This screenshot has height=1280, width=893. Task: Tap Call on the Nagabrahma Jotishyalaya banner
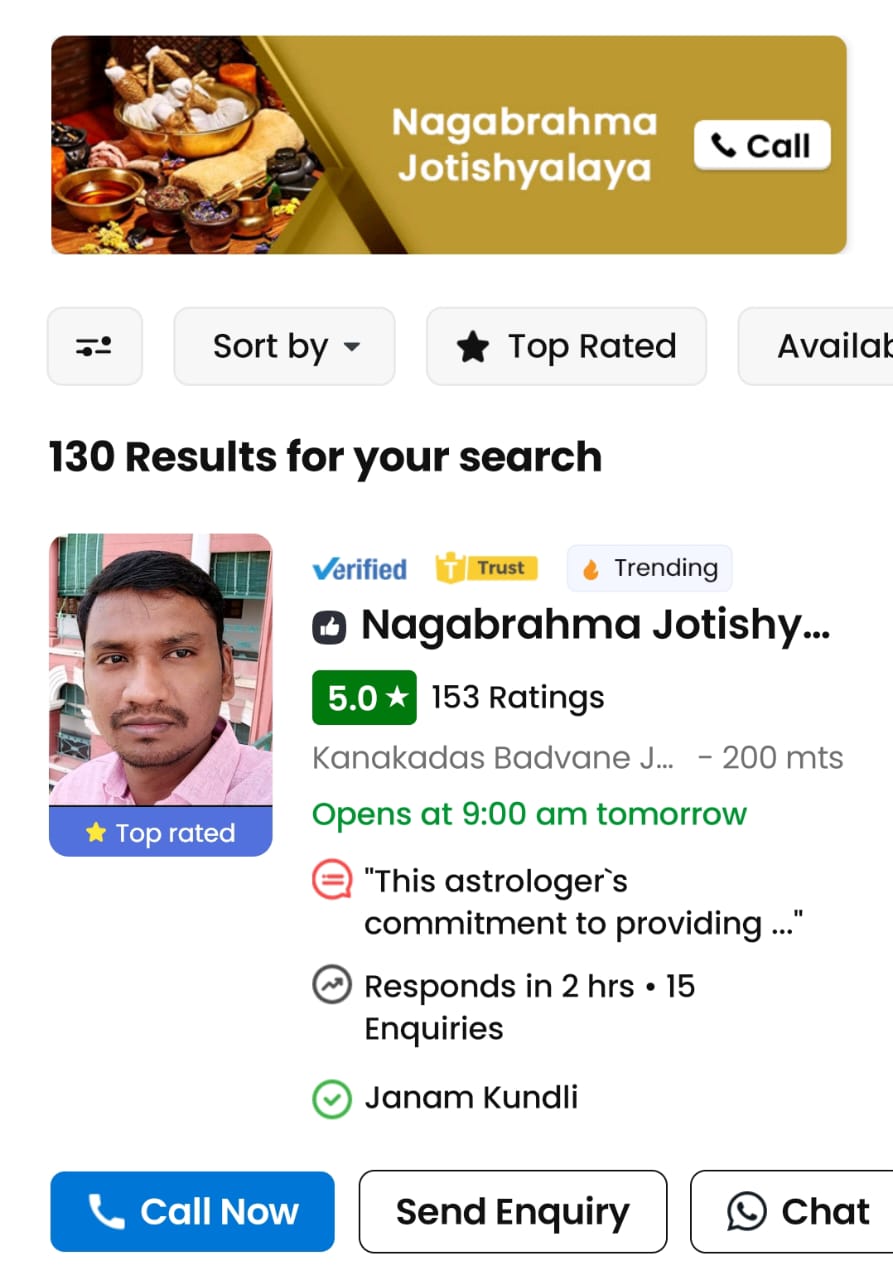pyautogui.click(x=761, y=146)
